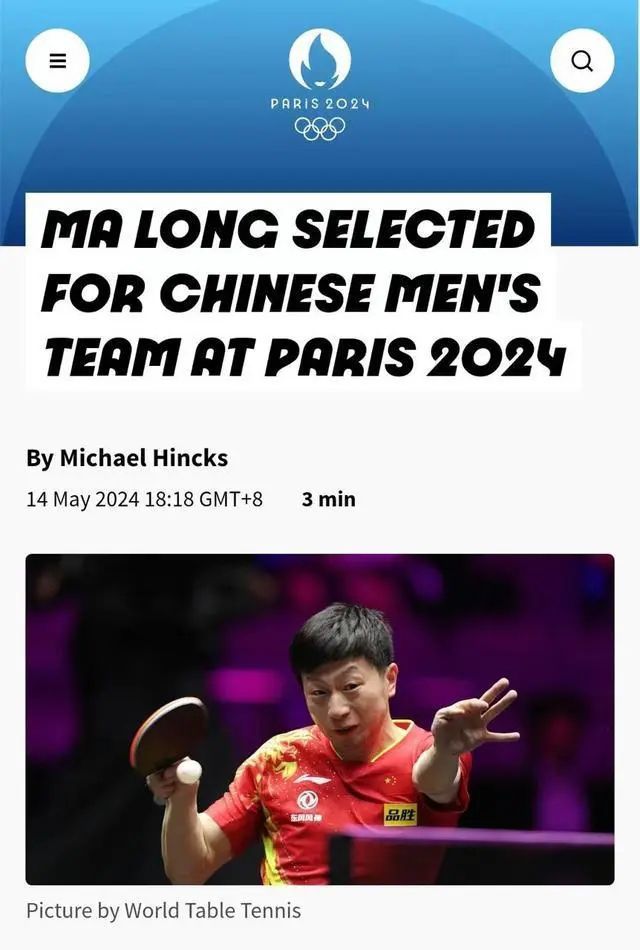Open the search icon
Screen dimensions: 640x950
(x=582, y=61)
